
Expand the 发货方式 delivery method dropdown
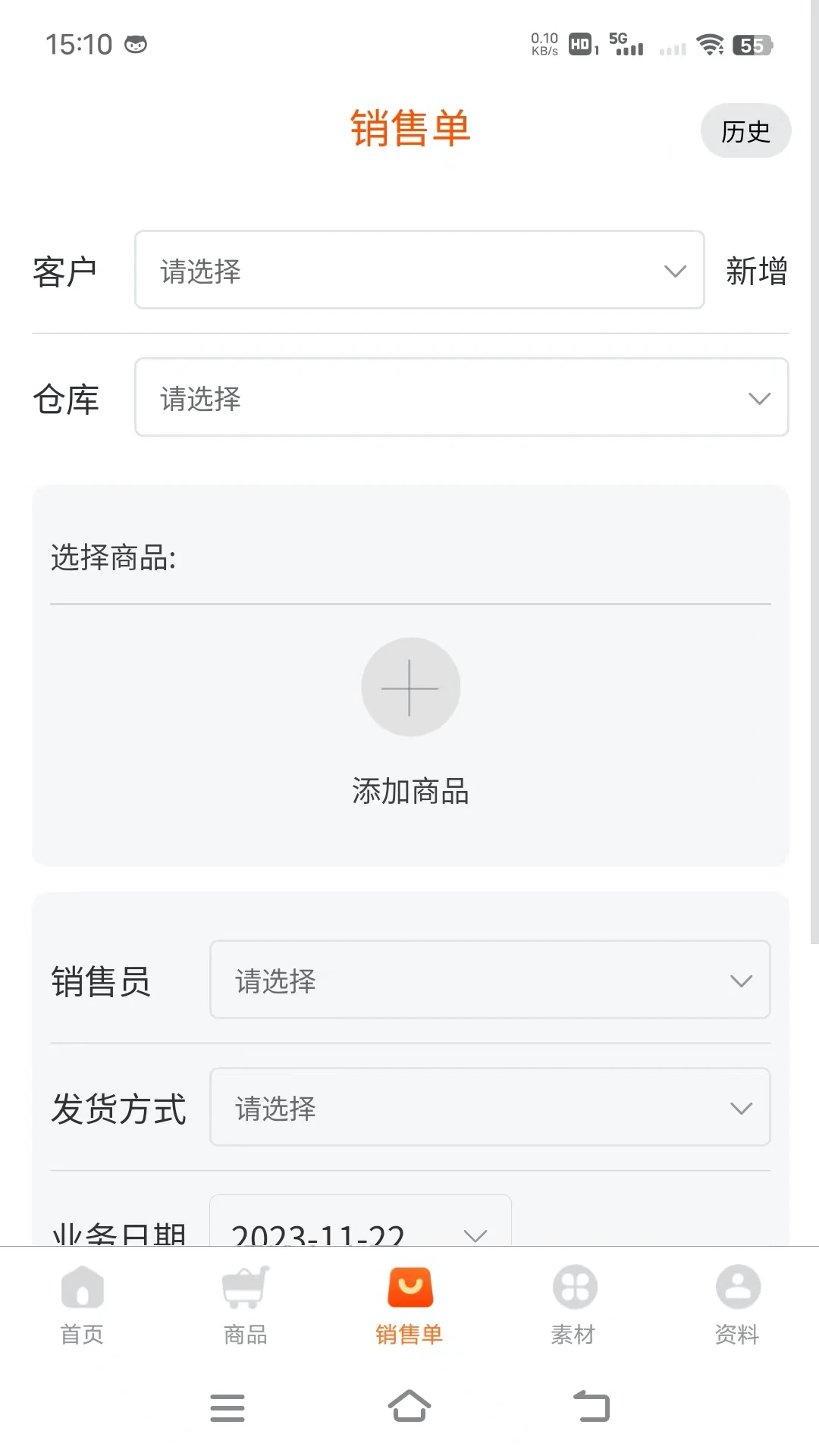click(490, 1107)
